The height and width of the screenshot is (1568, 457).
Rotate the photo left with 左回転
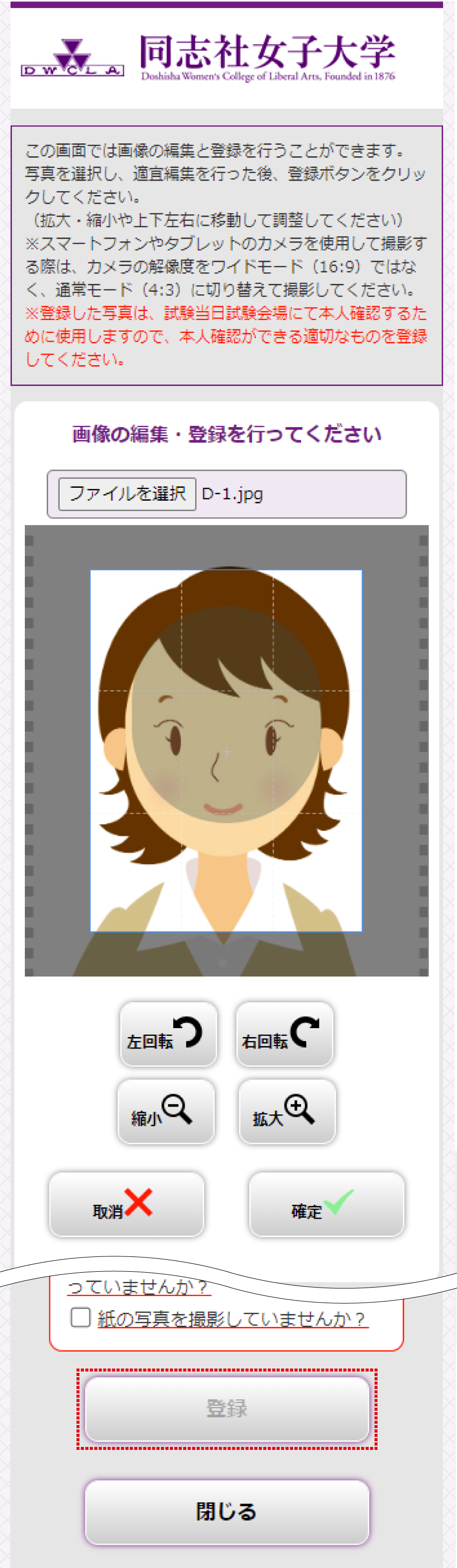[x=168, y=1034]
